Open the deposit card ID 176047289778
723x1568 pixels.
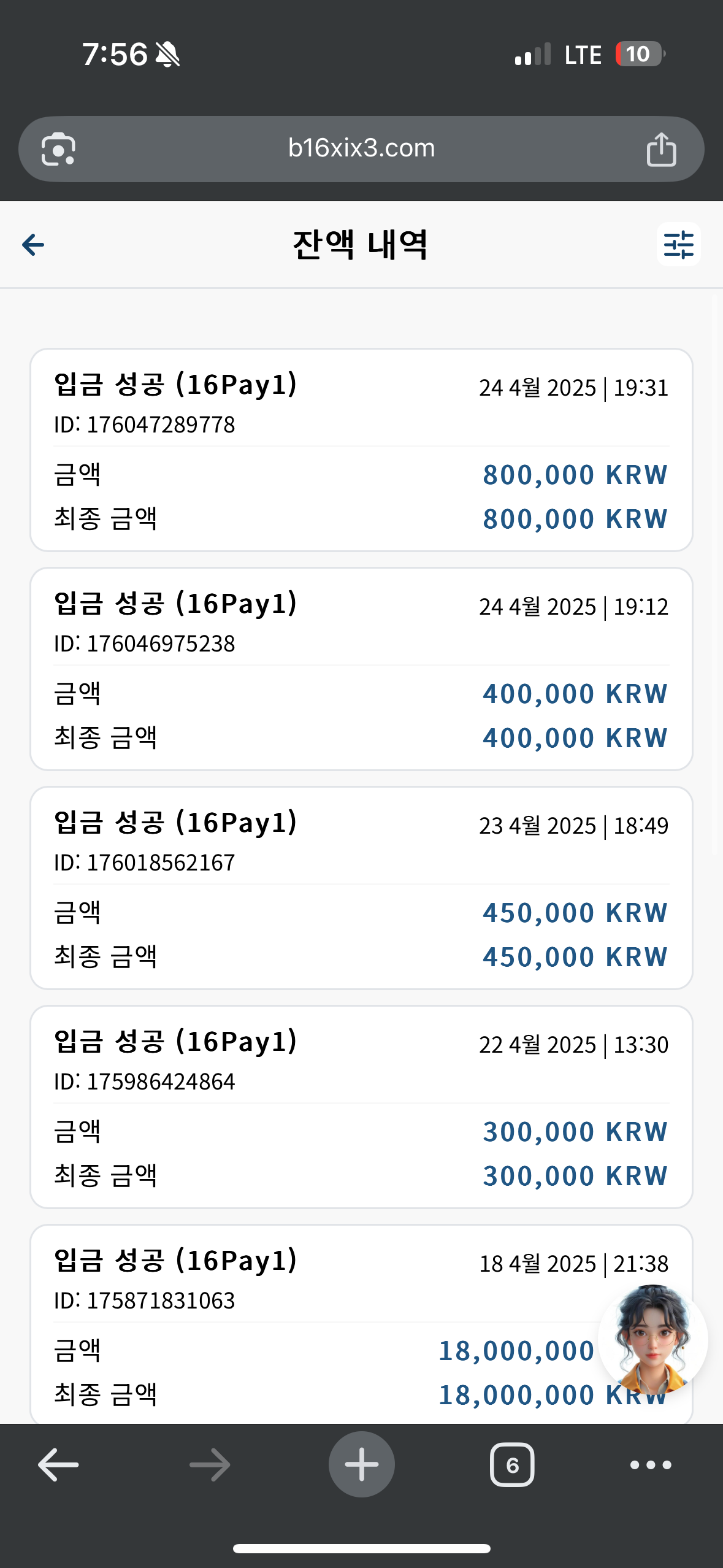point(361,450)
